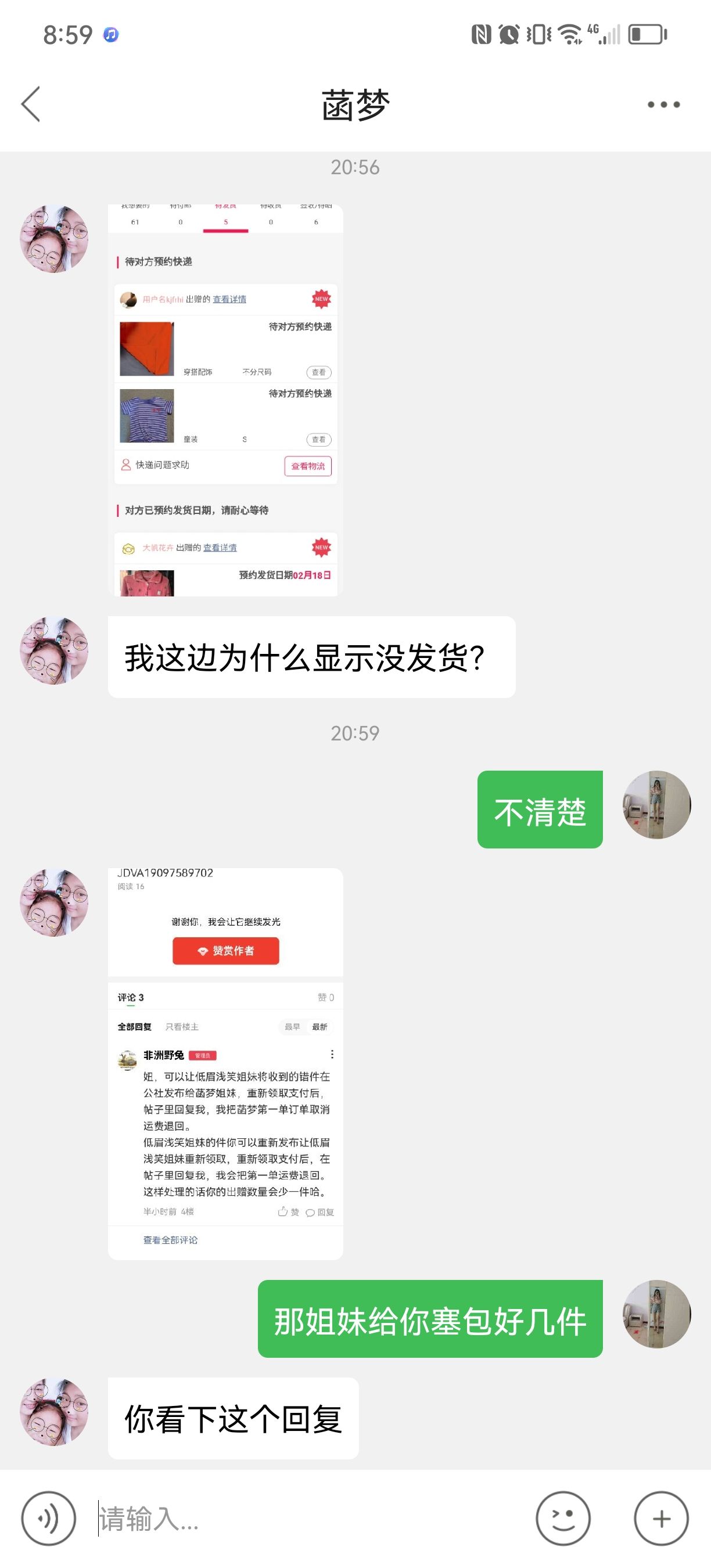The height and width of the screenshot is (1568, 711).
Task: Open the comment reply screenshot image
Action: click(x=225, y=1063)
